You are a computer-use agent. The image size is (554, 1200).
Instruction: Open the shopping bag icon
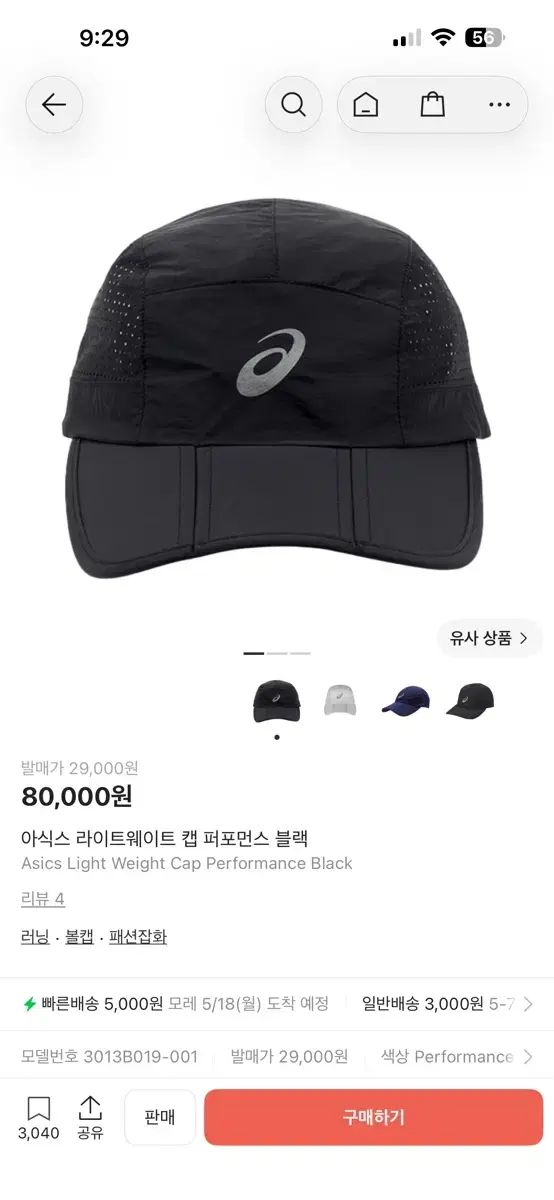(x=432, y=105)
